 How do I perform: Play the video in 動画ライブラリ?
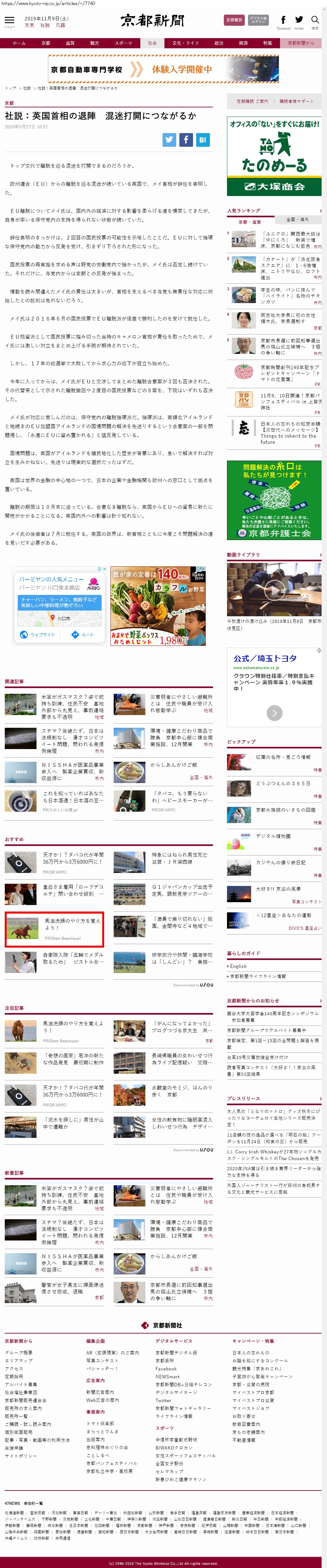(x=274, y=589)
